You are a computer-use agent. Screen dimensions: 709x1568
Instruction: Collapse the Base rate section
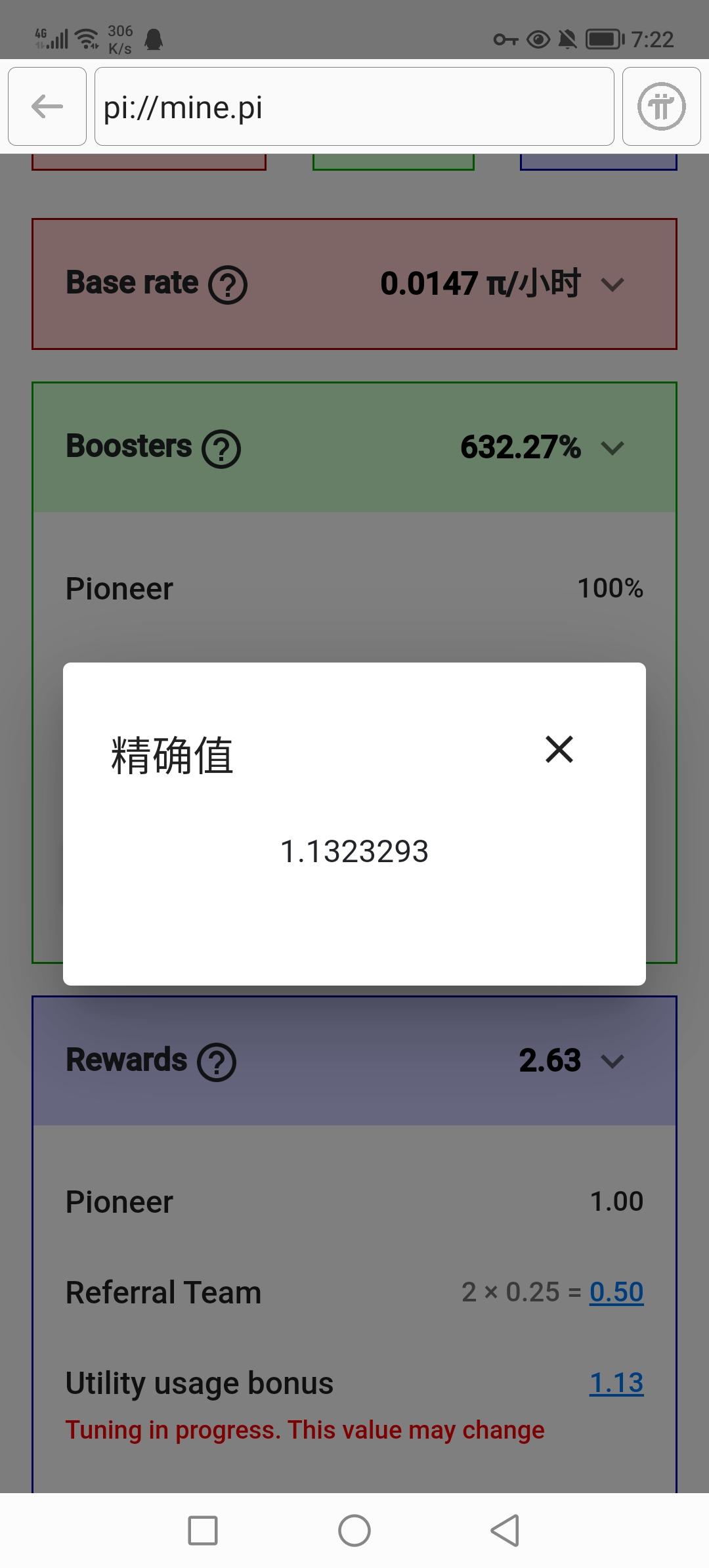tap(612, 284)
